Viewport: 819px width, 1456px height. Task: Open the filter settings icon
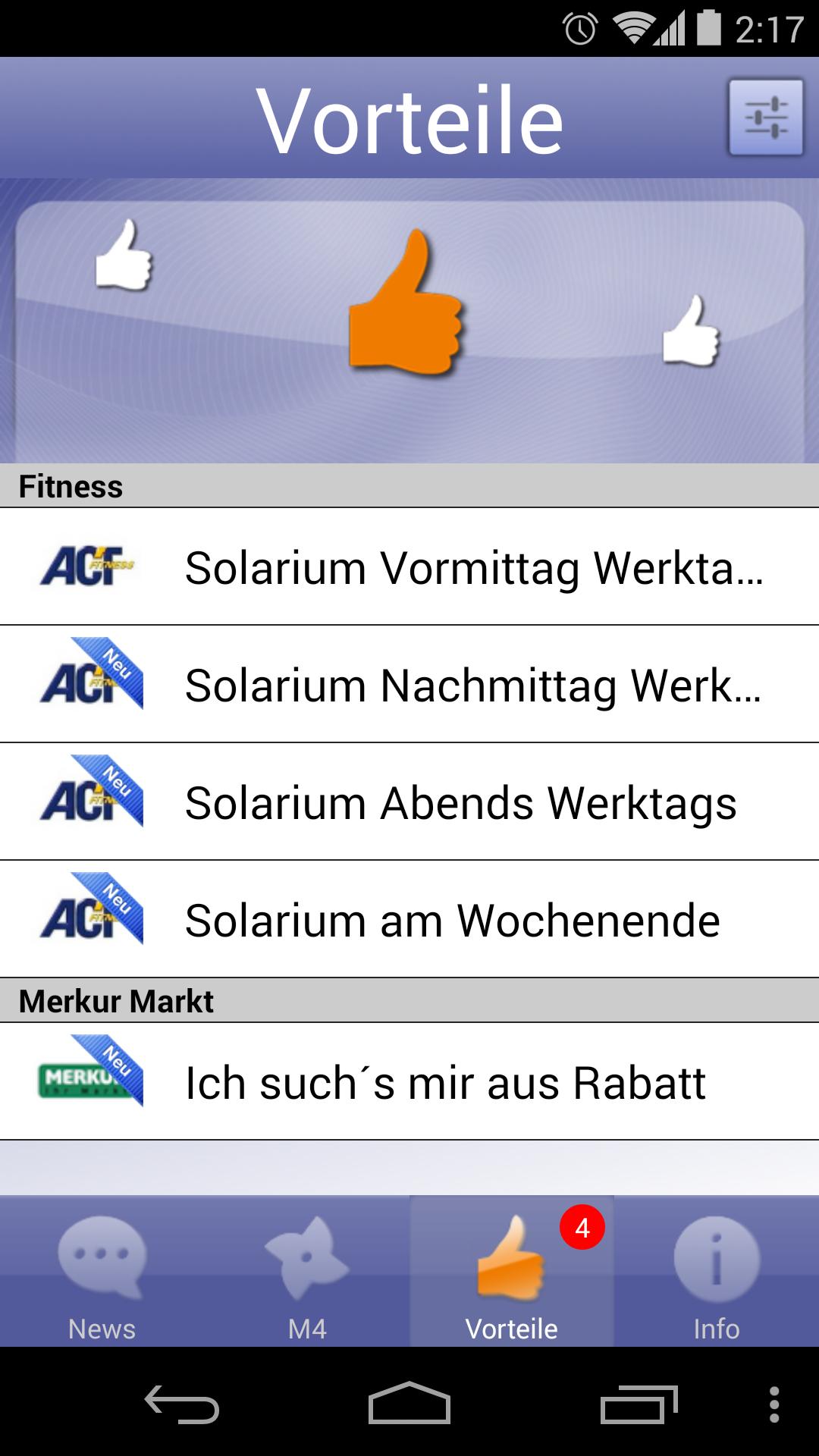(x=766, y=118)
